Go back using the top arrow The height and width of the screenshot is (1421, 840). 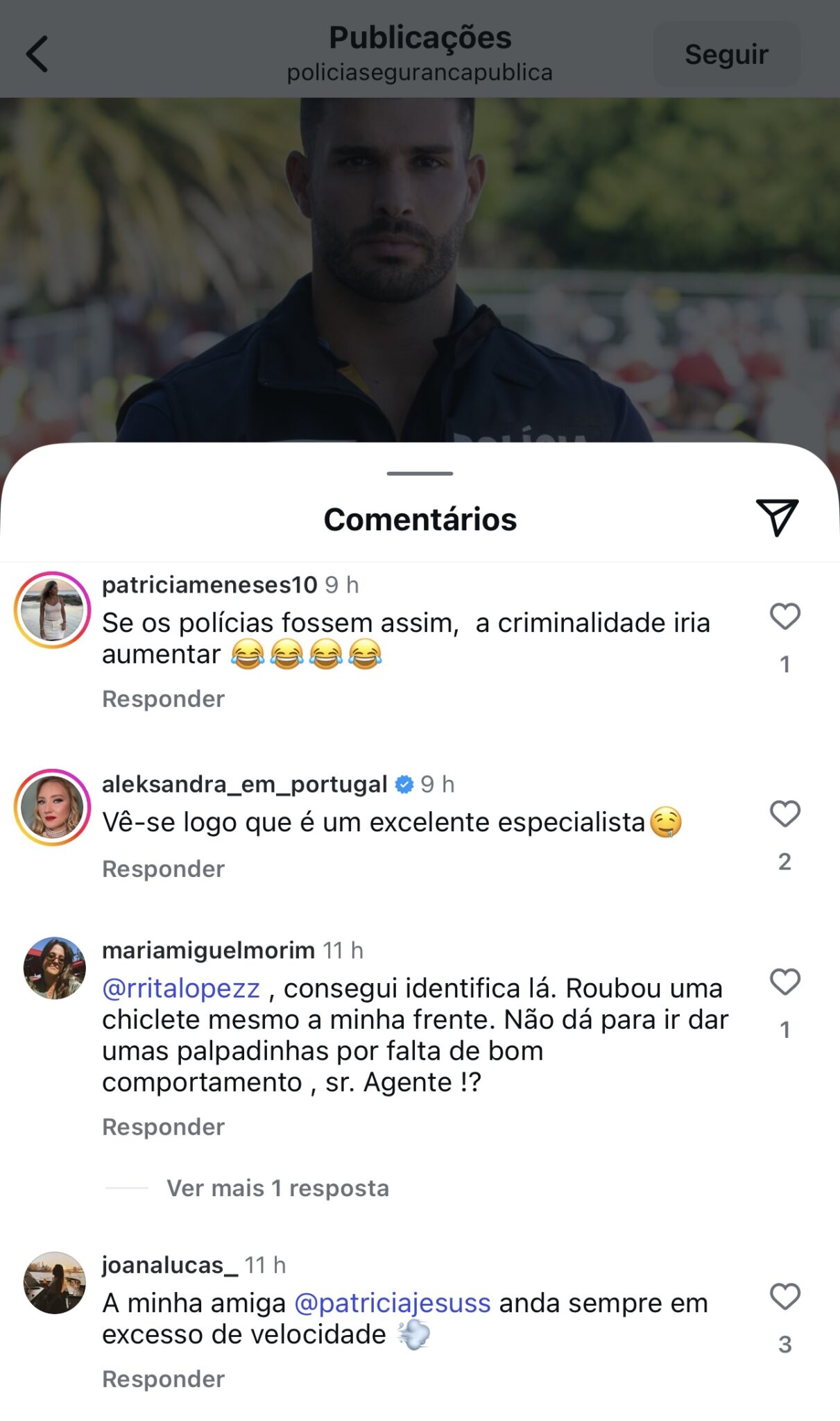click(x=37, y=54)
